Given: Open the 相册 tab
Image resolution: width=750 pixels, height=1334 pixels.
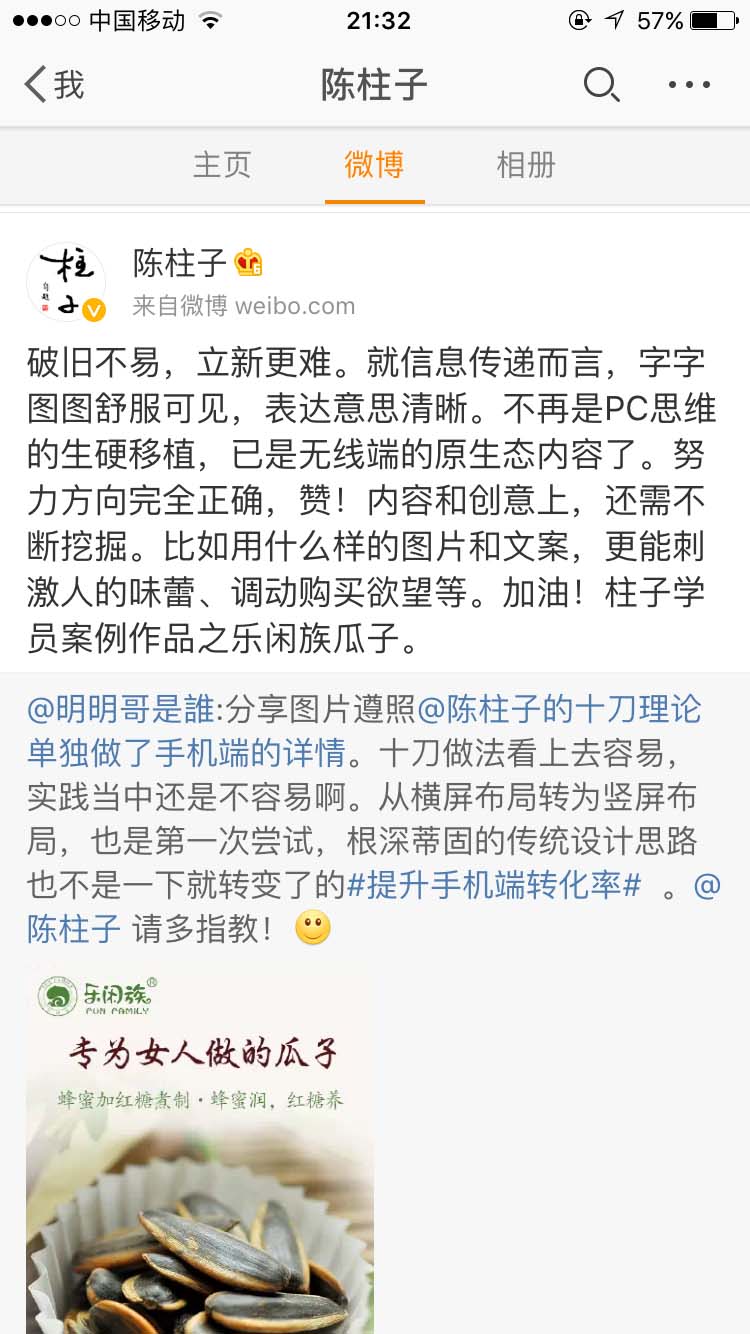Looking at the screenshot, I should click(527, 166).
